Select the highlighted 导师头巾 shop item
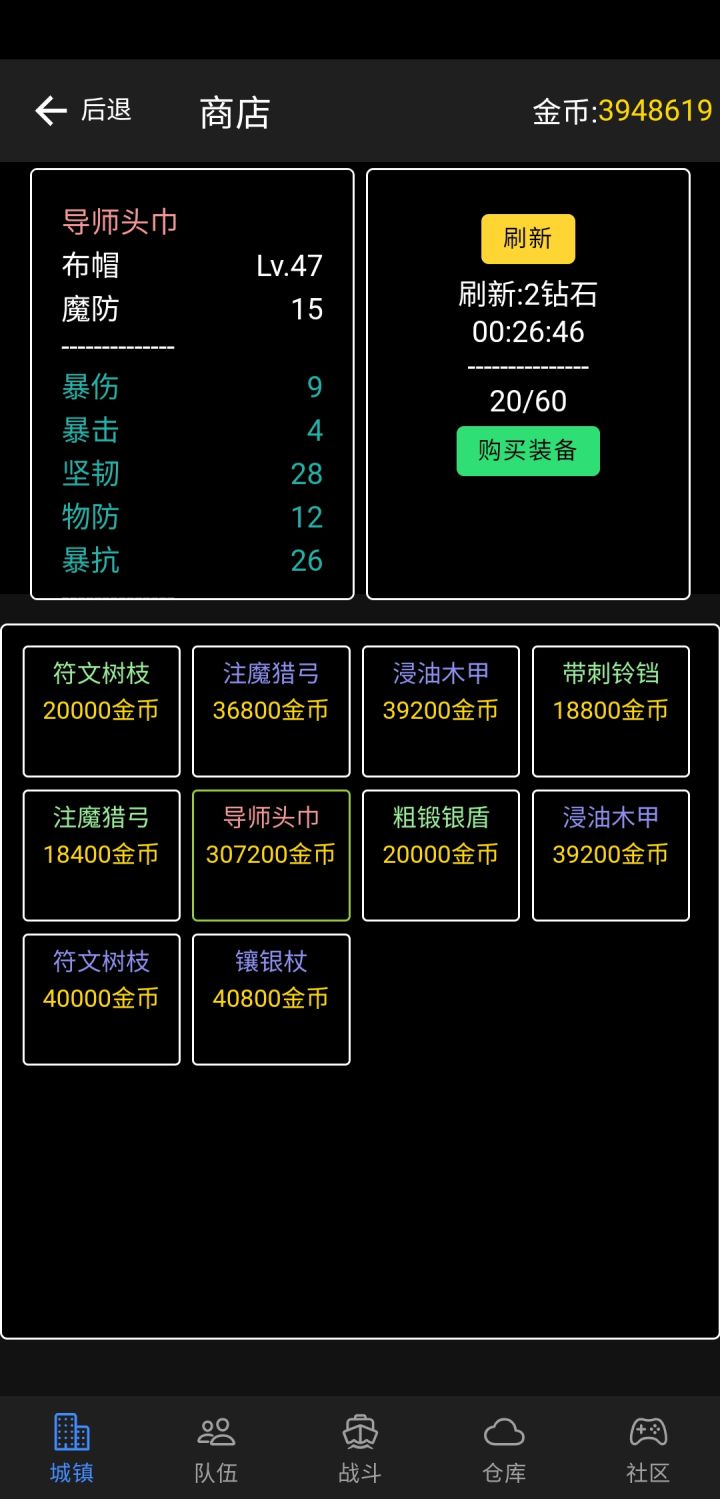This screenshot has height=1499, width=720. click(271, 855)
